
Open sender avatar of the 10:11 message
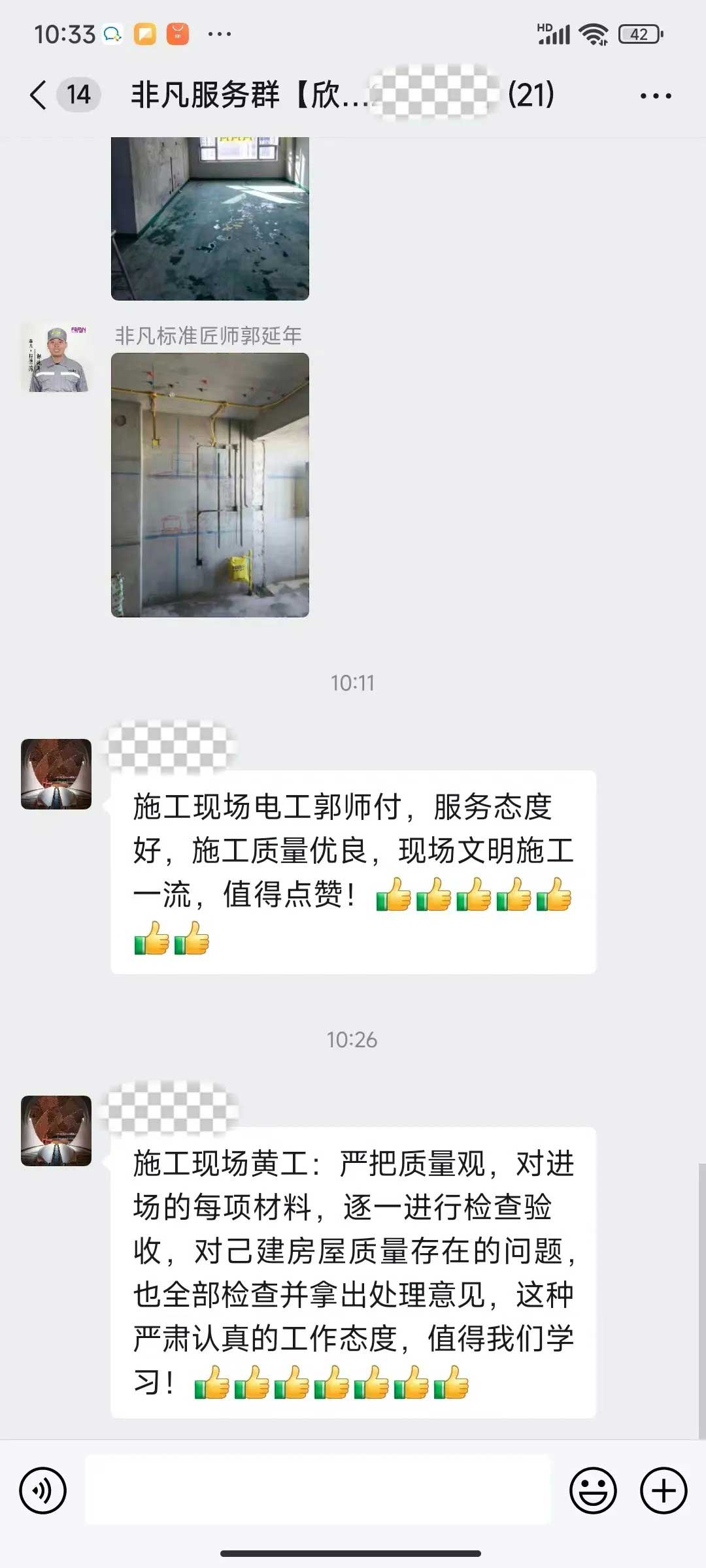(x=56, y=774)
